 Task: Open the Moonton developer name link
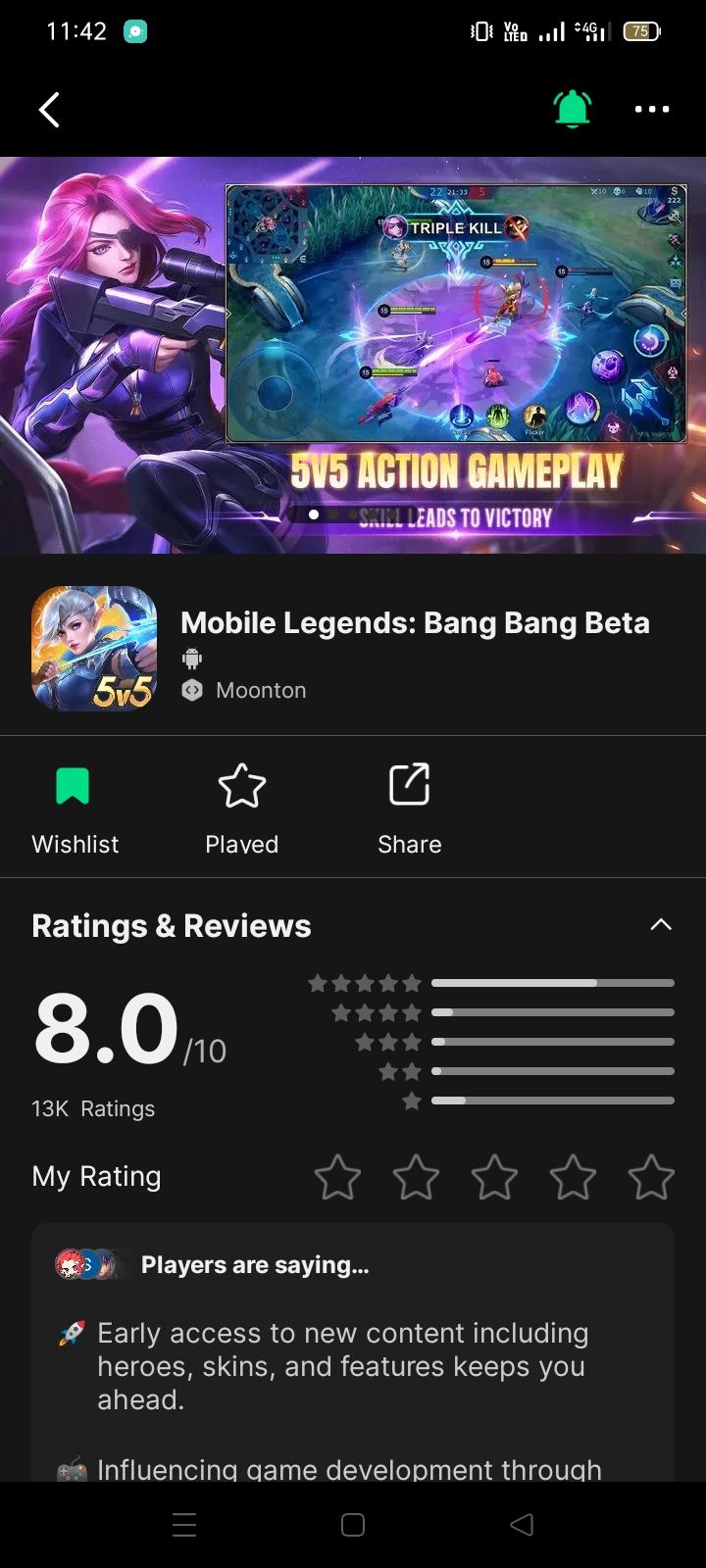click(x=260, y=690)
